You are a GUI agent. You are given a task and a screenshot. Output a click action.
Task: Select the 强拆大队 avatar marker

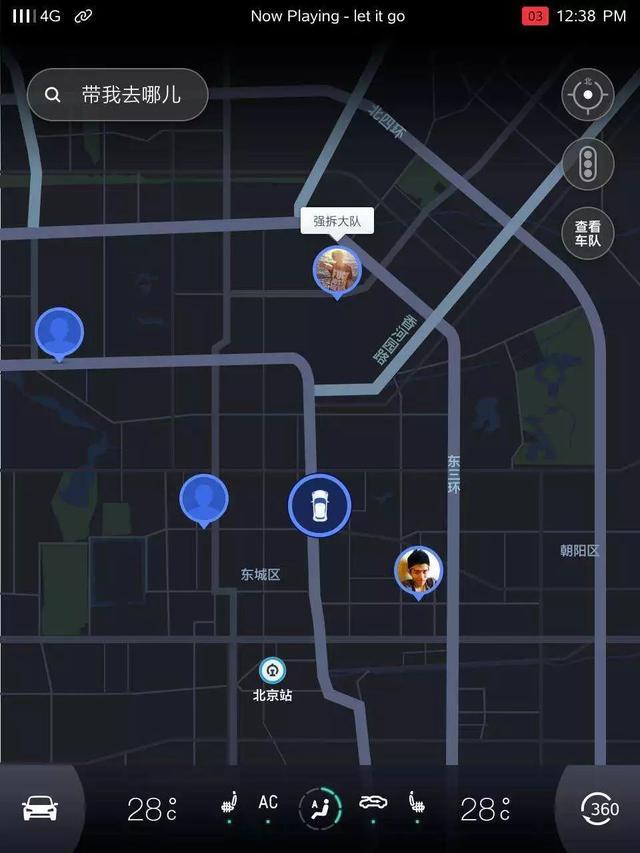[337, 269]
